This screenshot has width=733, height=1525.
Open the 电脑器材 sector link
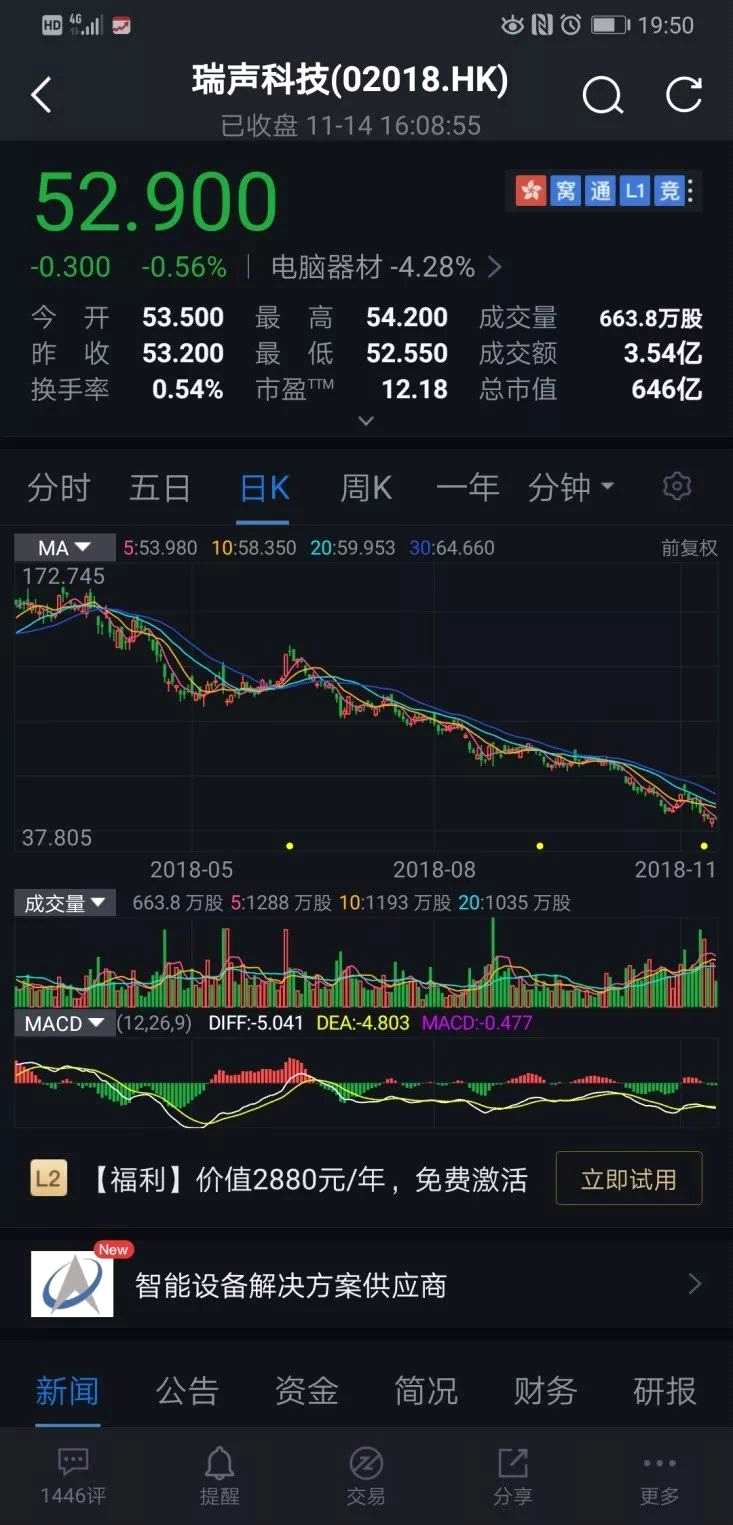(385, 267)
